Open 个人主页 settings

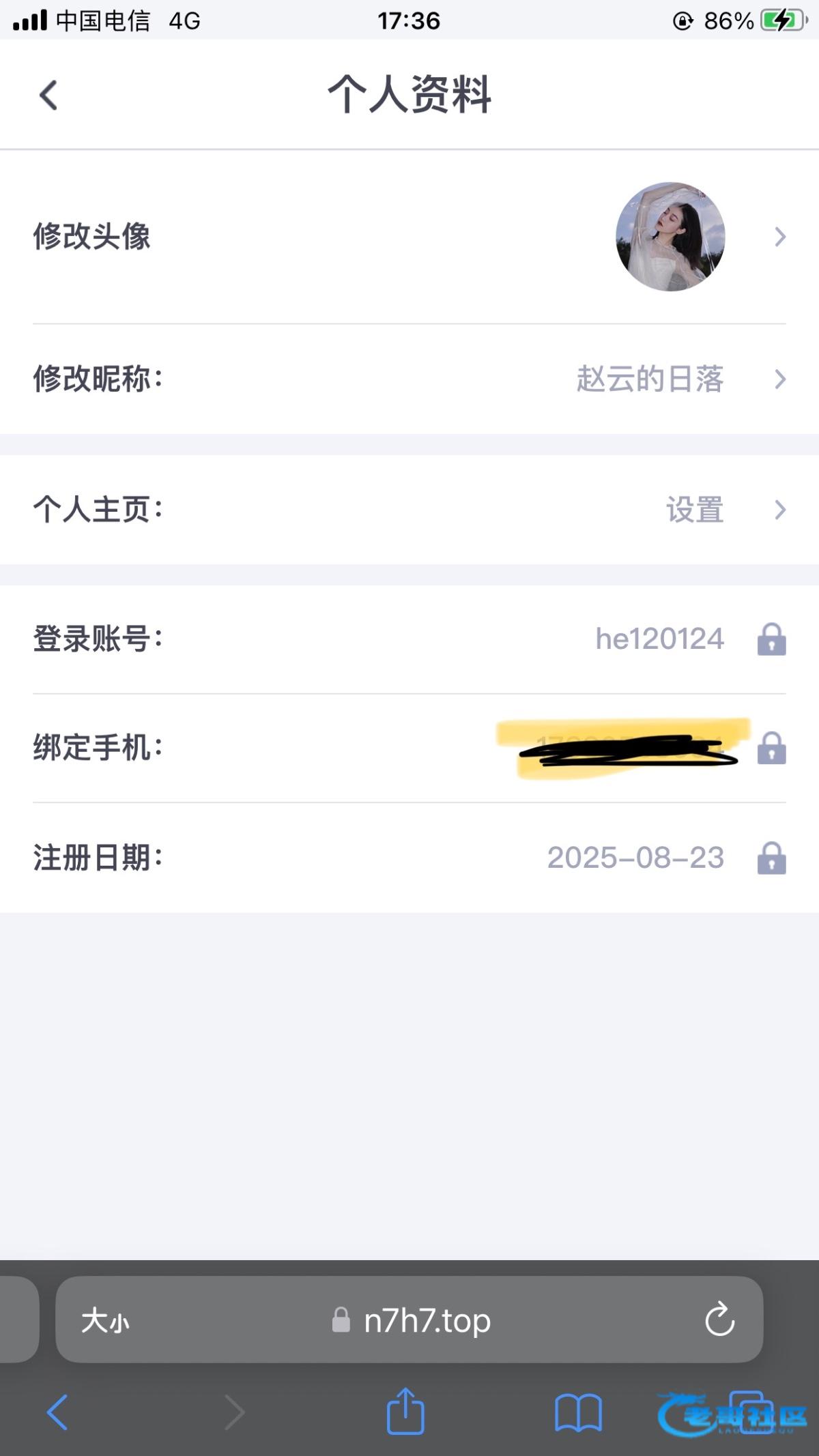(694, 510)
